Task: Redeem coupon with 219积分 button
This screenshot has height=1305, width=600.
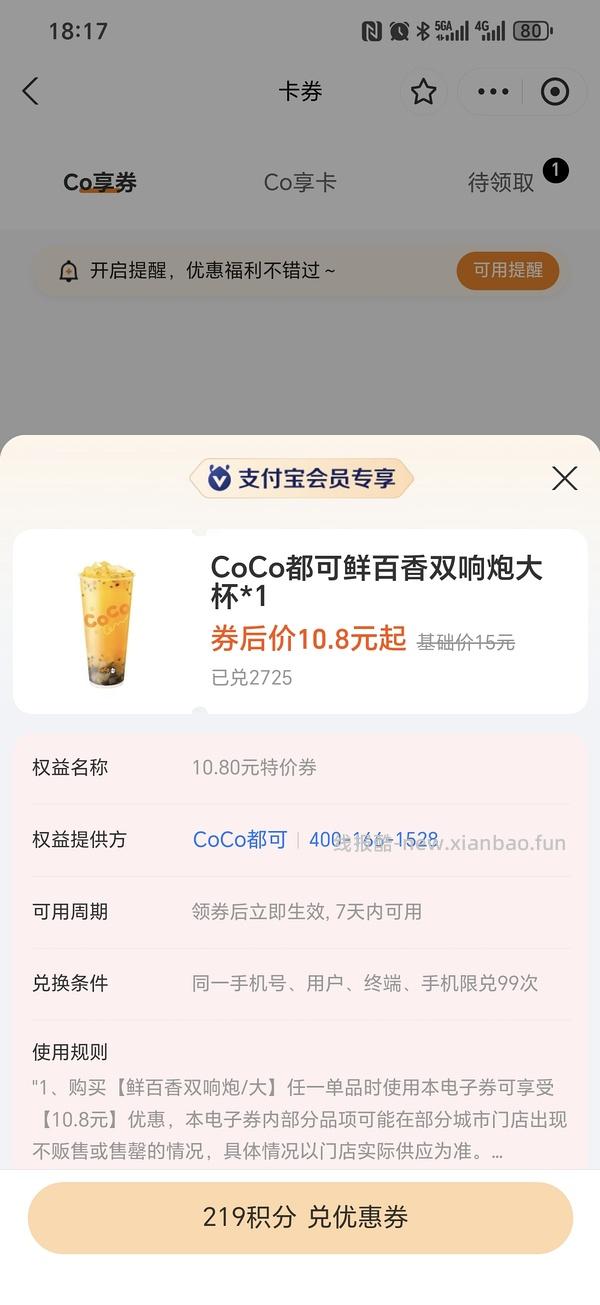Action: tap(300, 1217)
